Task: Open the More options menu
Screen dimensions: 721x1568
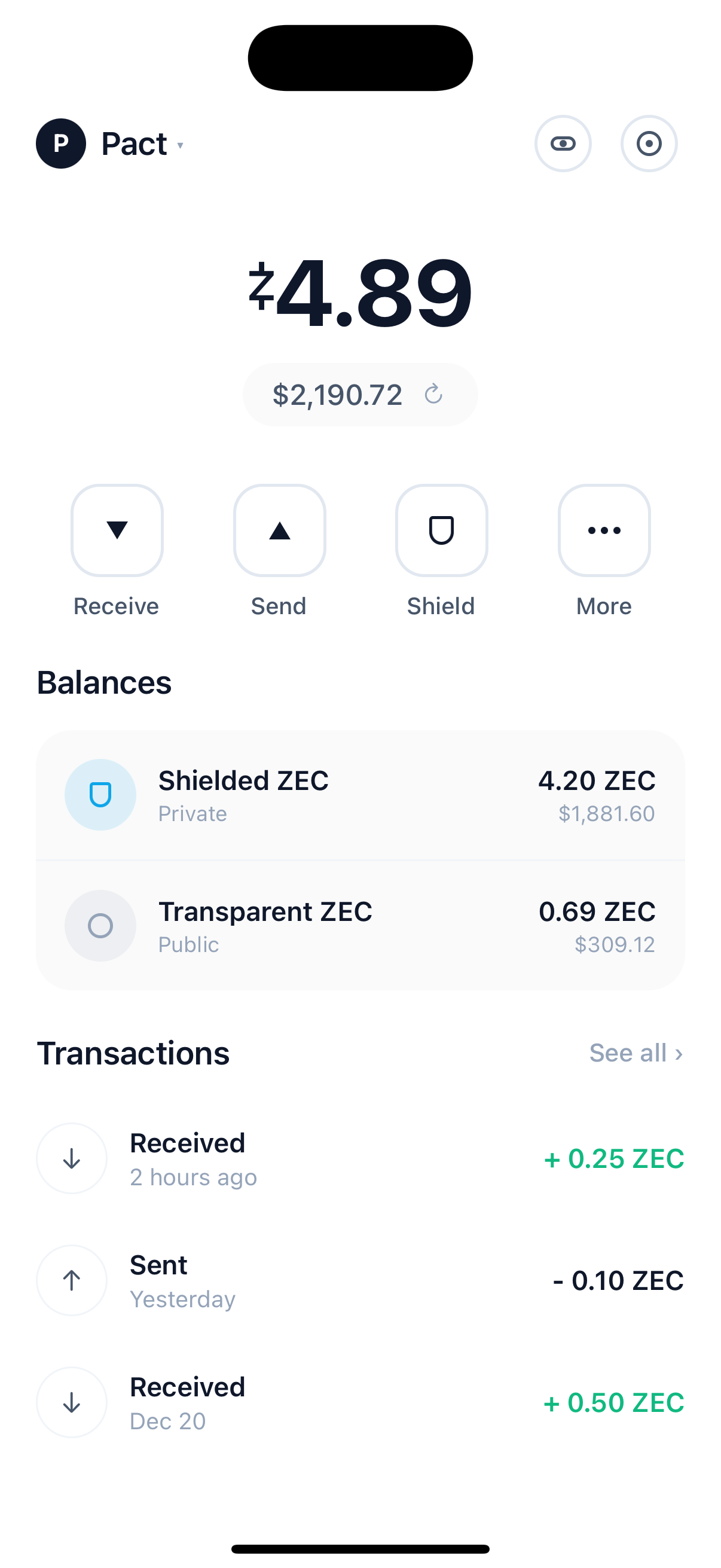Action: [603, 530]
